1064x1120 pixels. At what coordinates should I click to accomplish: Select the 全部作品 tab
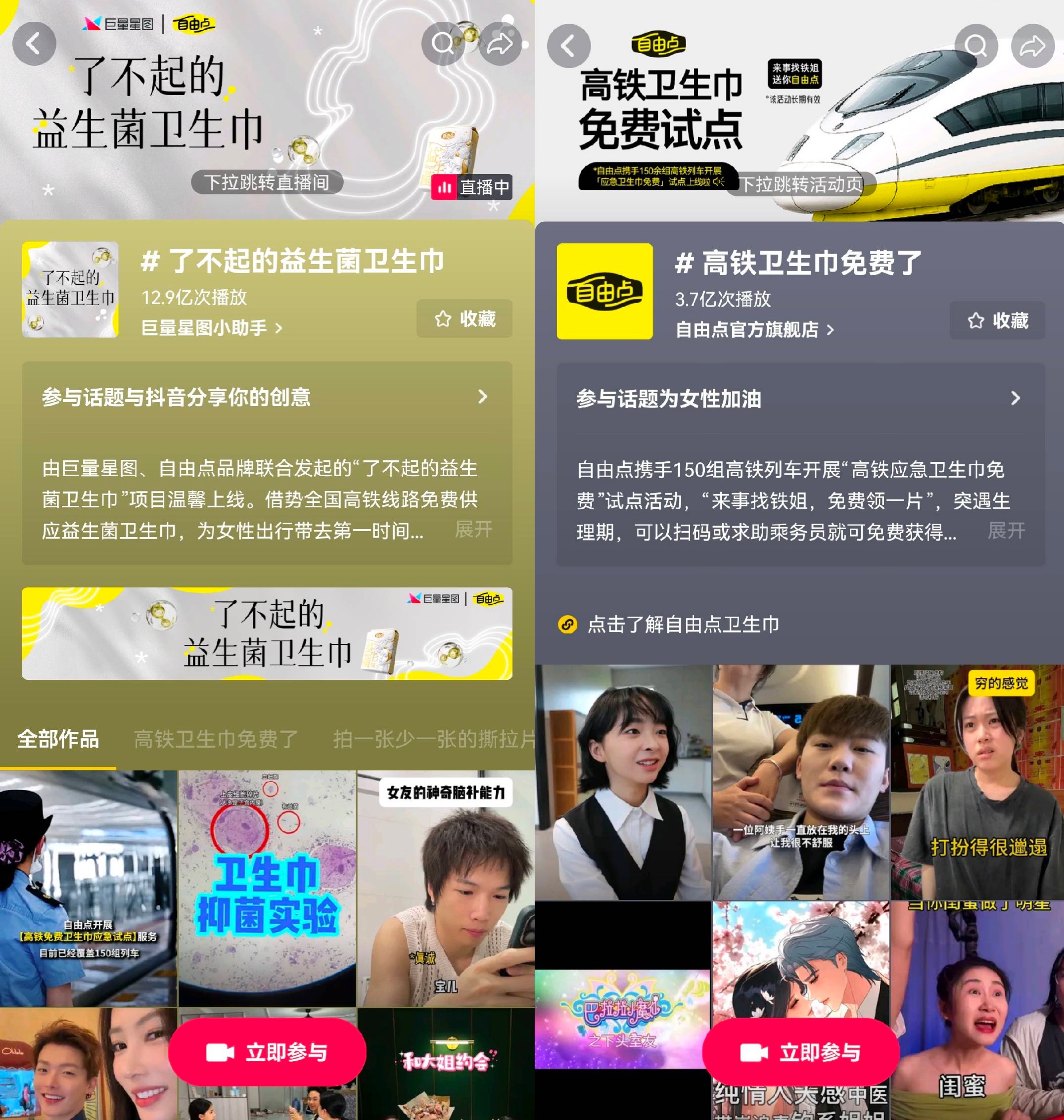58,739
